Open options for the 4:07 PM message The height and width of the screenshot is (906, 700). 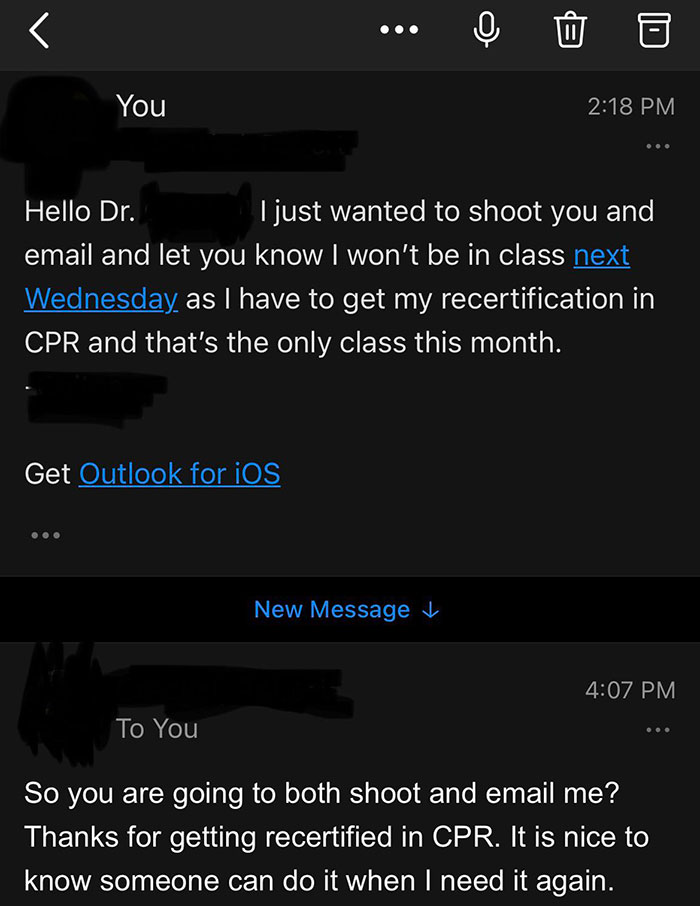pyautogui.click(x=657, y=729)
